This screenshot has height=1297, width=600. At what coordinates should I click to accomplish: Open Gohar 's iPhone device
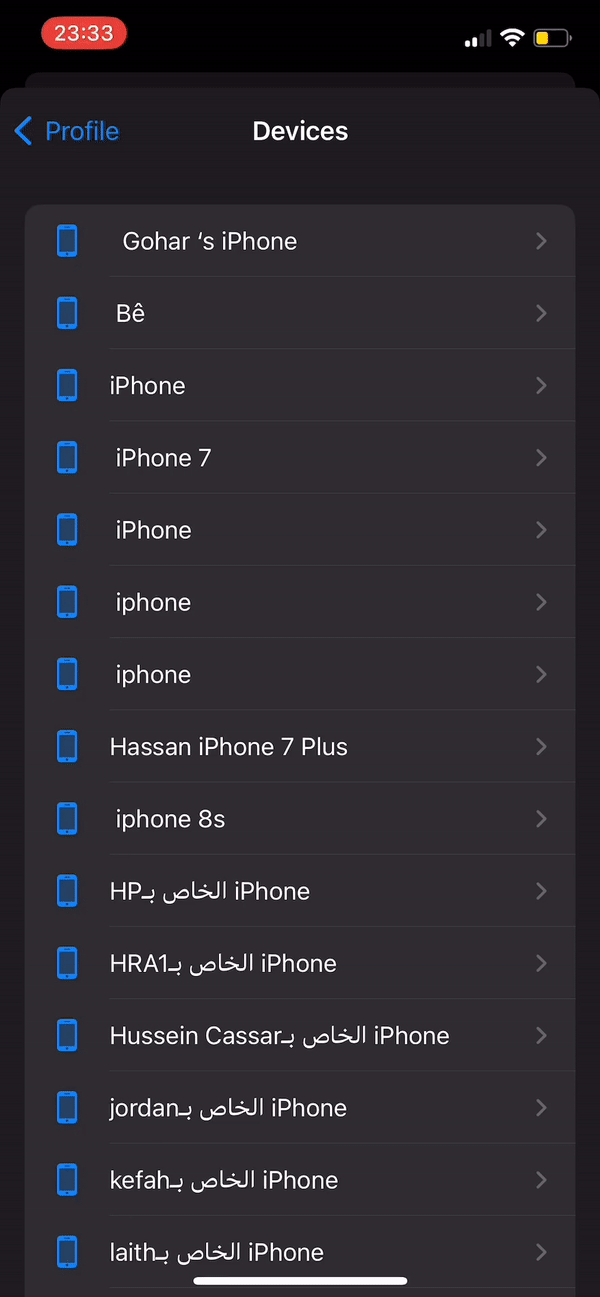[300, 241]
